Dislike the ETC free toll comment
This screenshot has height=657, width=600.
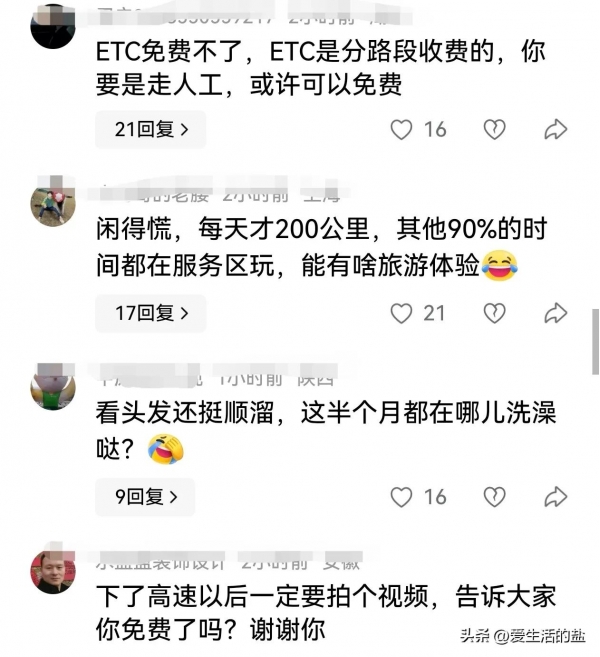(x=494, y=129)
